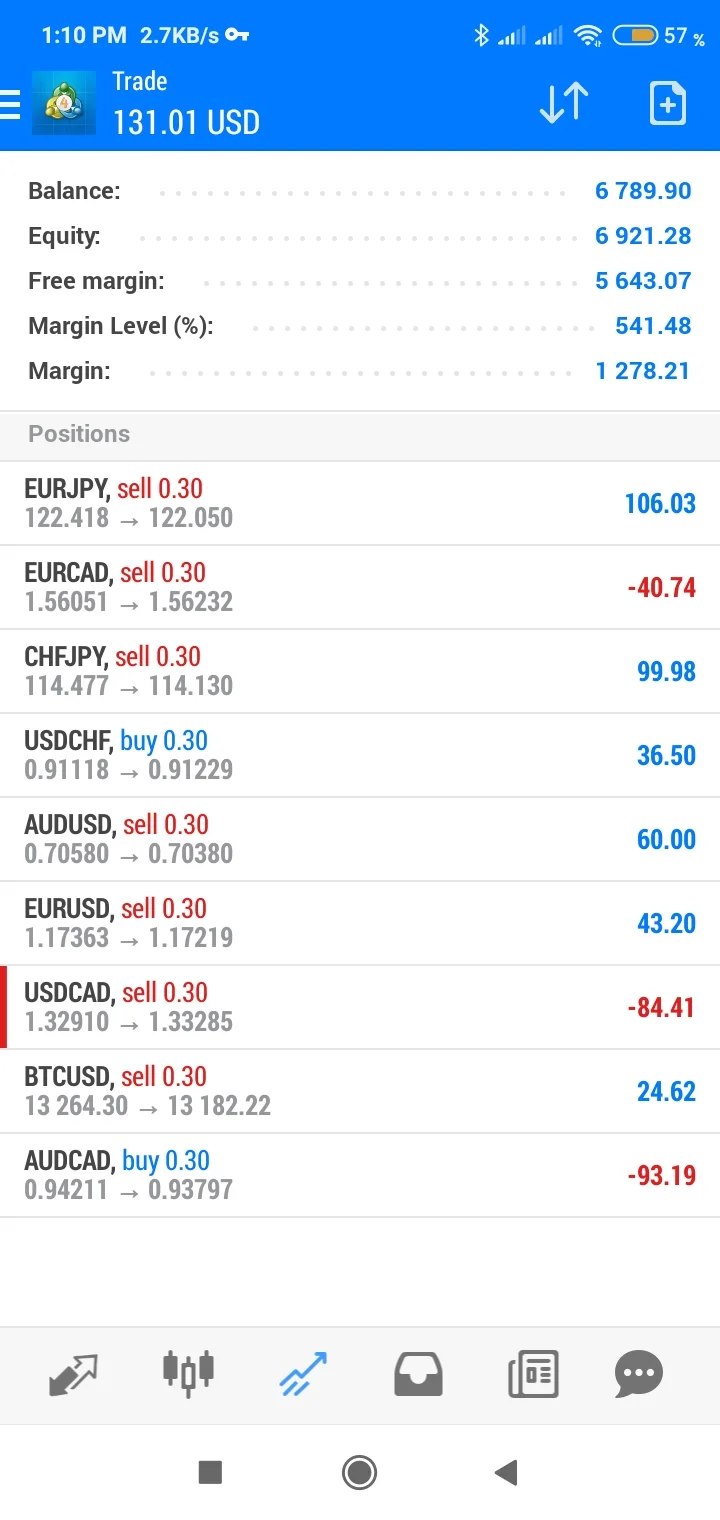The image size is (720, 1520).
Task: Create a new order
Action: (667, 103)
